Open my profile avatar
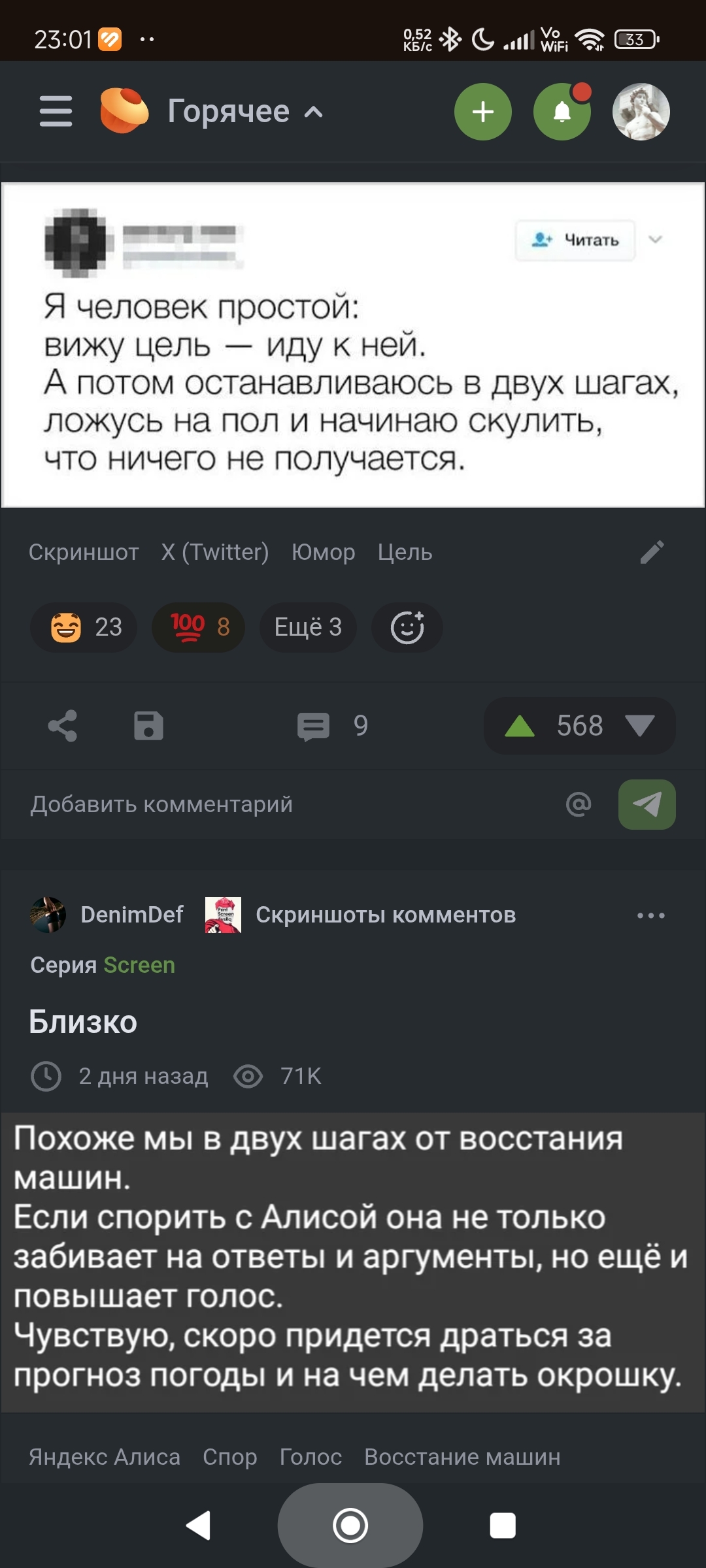Screen dimensions: 706x1568 tap(641, 112)
